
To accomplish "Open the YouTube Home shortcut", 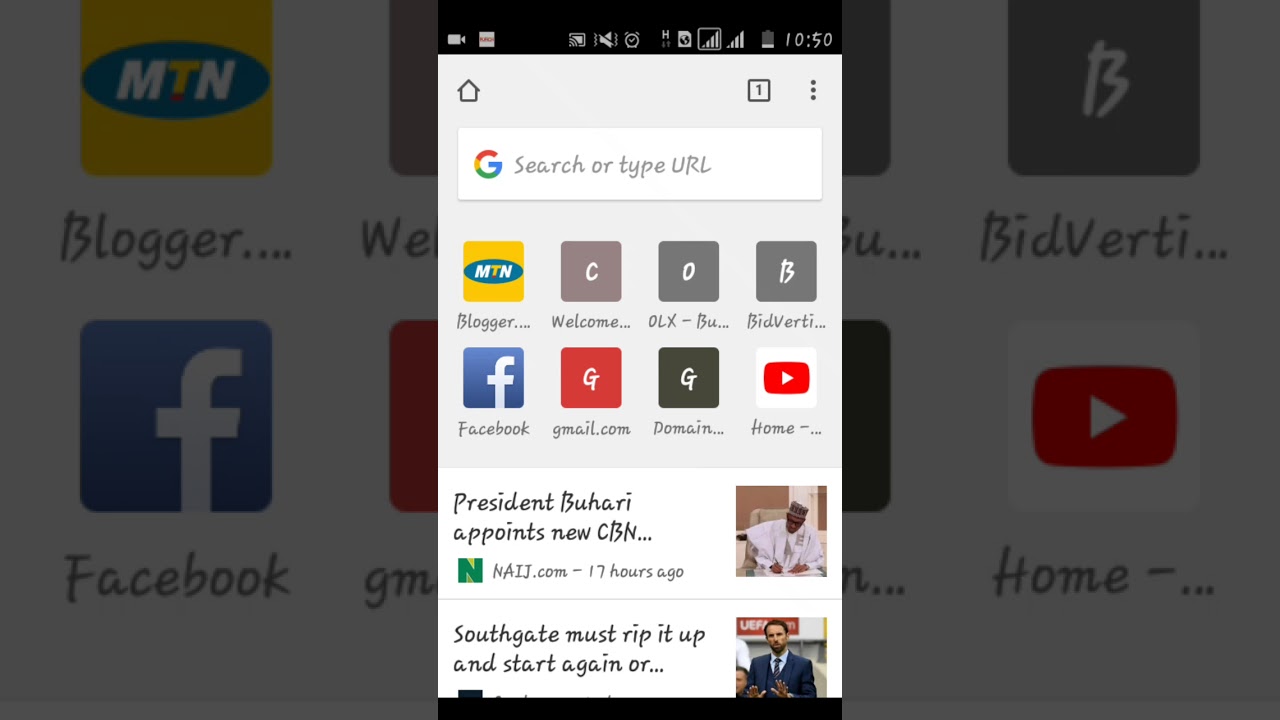I will click(786, 378).
